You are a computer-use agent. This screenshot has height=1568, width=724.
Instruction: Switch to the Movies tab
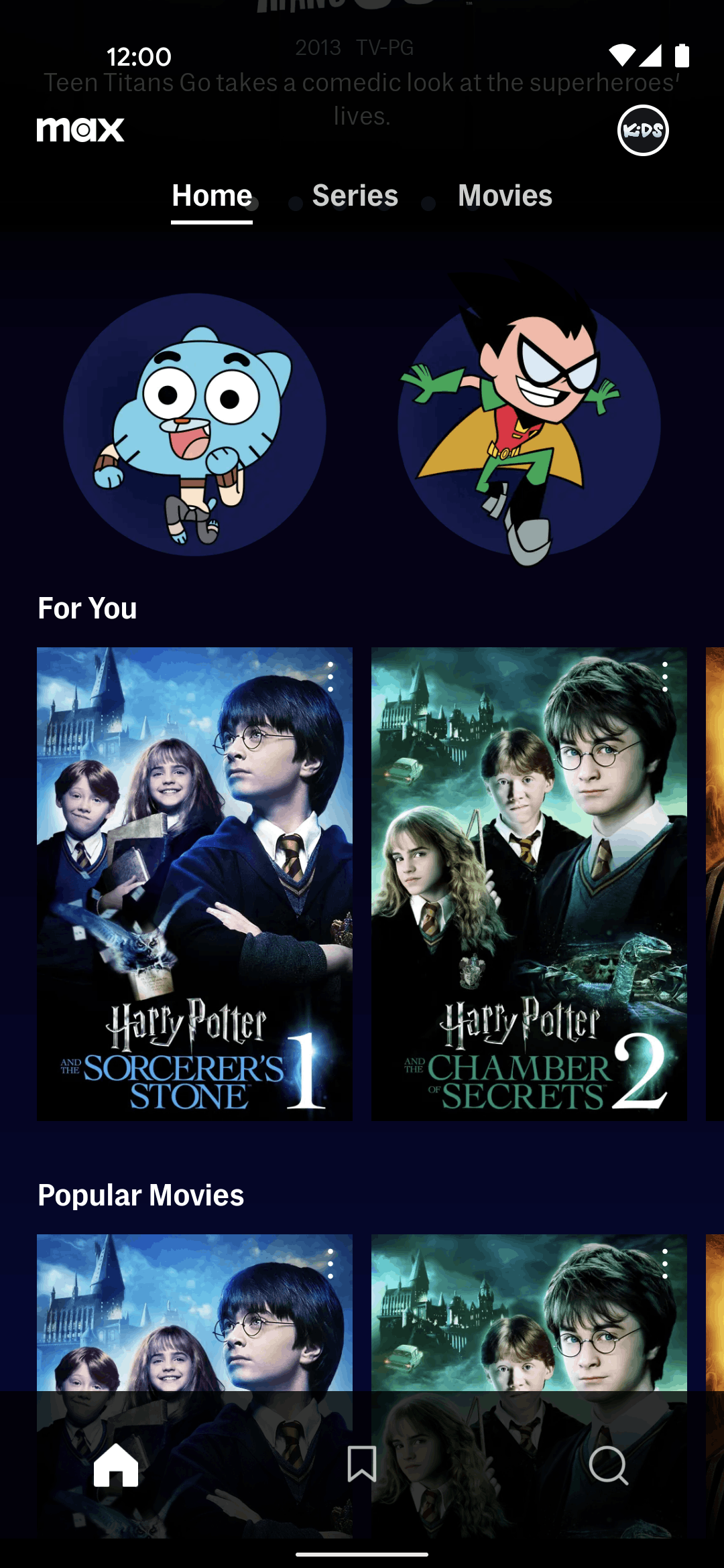pos(505,196)
